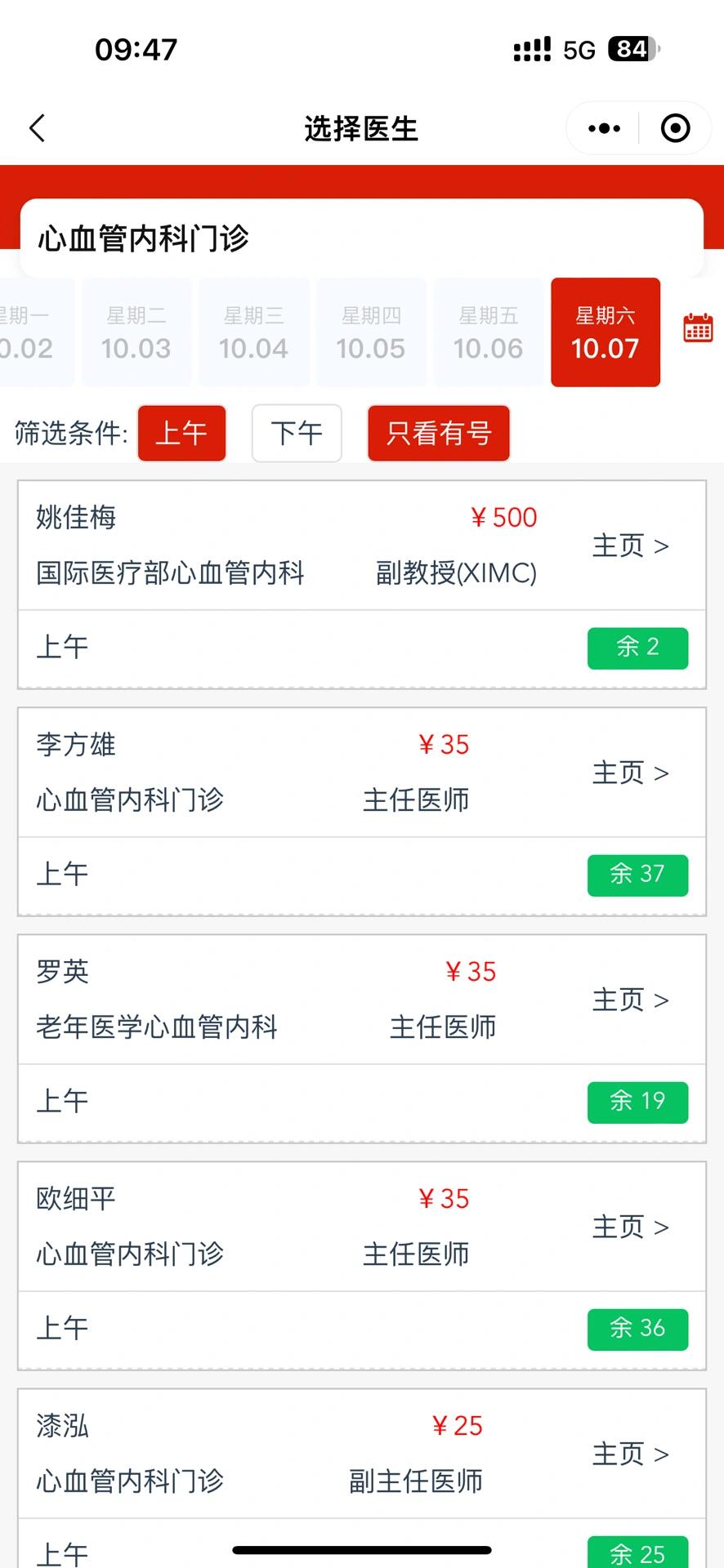
Task: Tap the back arrow to return
Action: 36,128
